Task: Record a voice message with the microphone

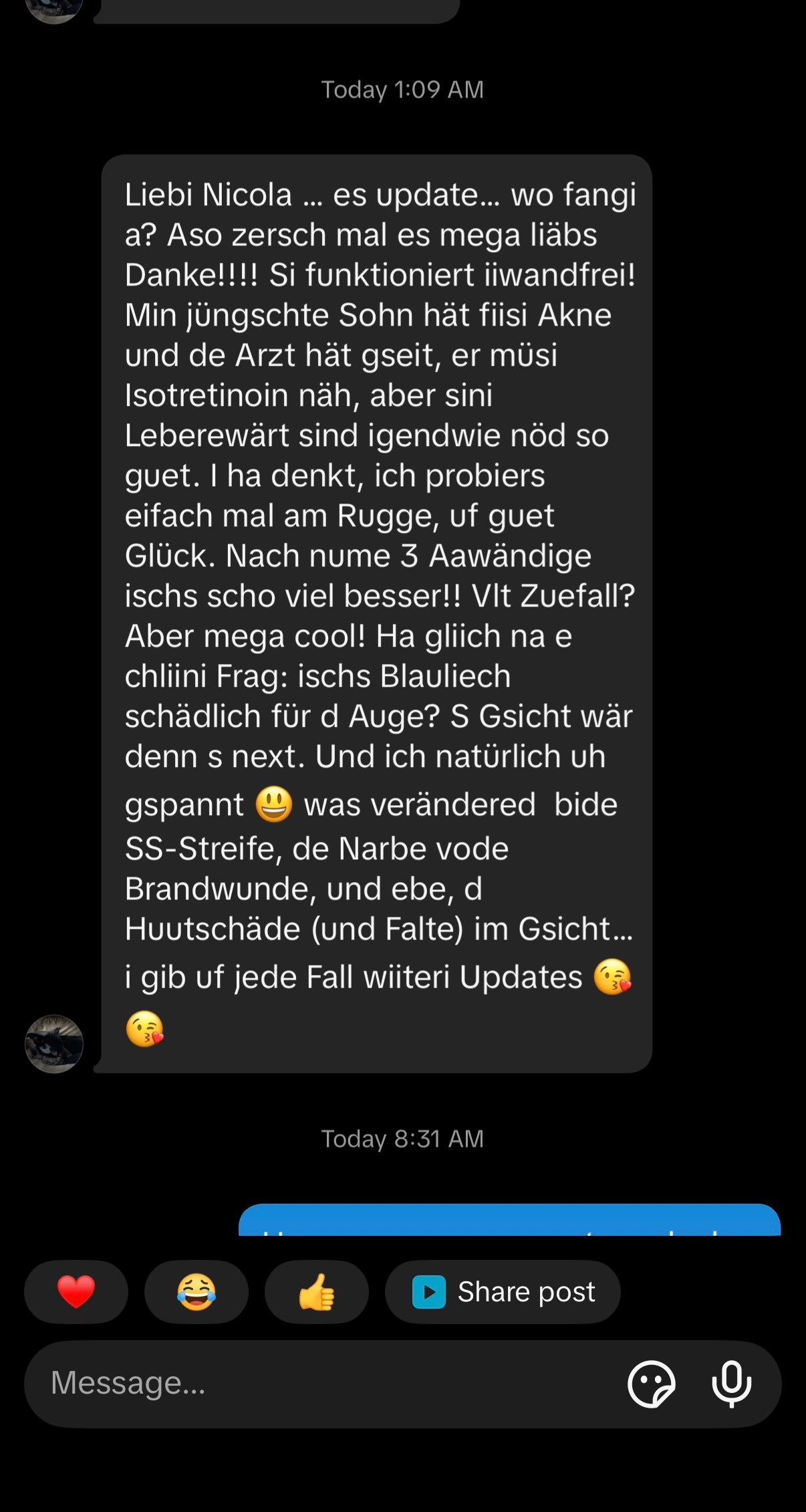Action: (731, 1384)
